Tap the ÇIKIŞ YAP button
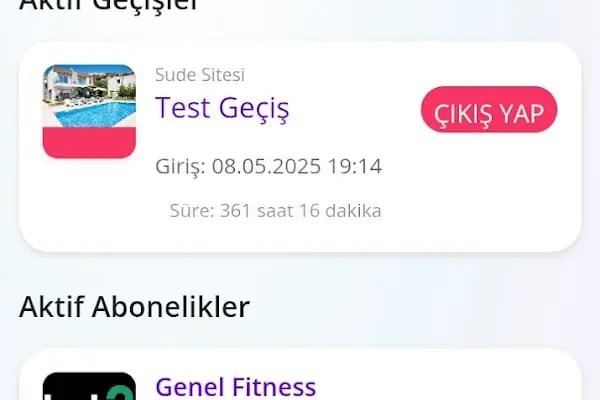 pos(488,110)
